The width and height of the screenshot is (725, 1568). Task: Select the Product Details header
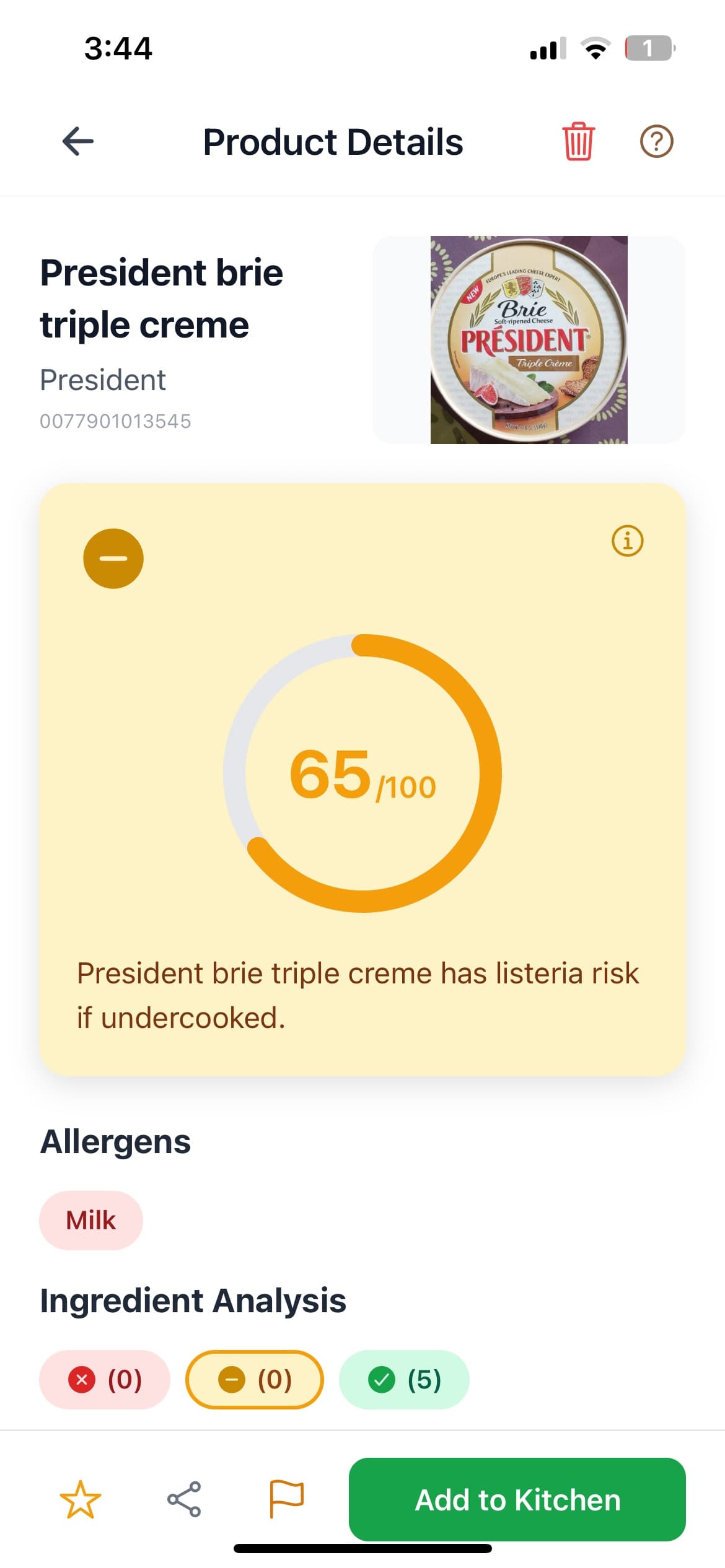point(333,142)
